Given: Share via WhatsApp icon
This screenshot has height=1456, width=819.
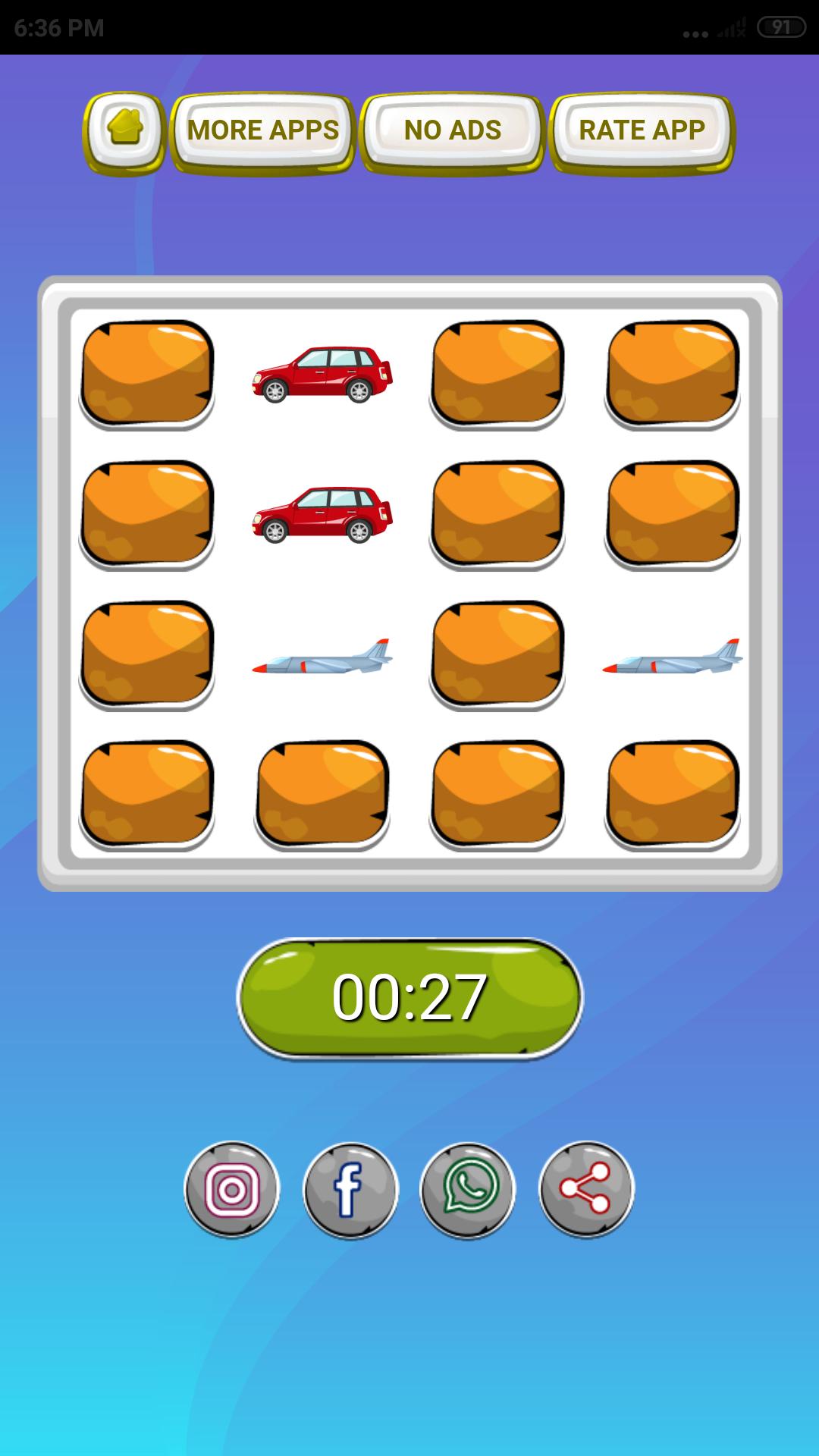Looking at the screenshot, I should tap(468, 1189).
